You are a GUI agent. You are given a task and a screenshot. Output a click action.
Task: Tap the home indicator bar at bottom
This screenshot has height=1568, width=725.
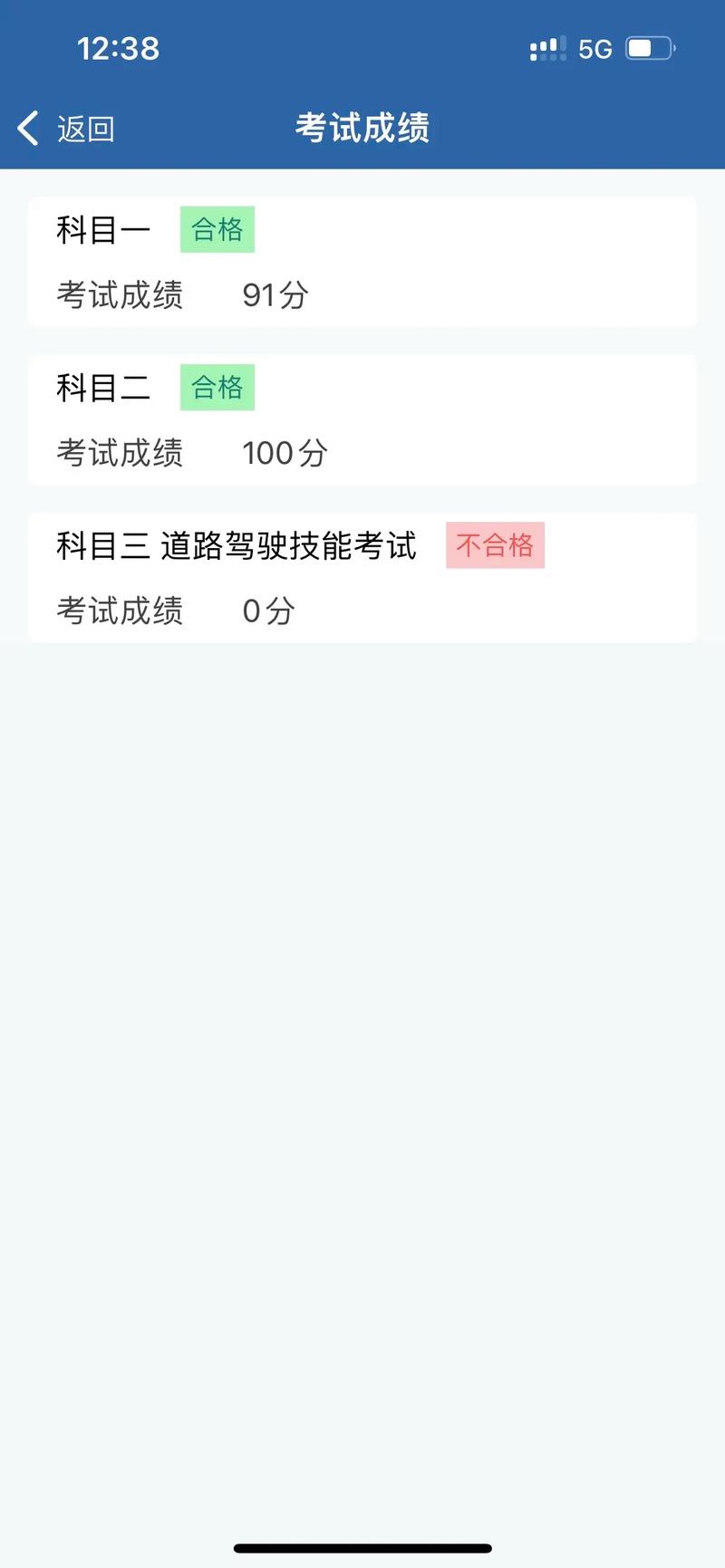tap(362, 1547)
